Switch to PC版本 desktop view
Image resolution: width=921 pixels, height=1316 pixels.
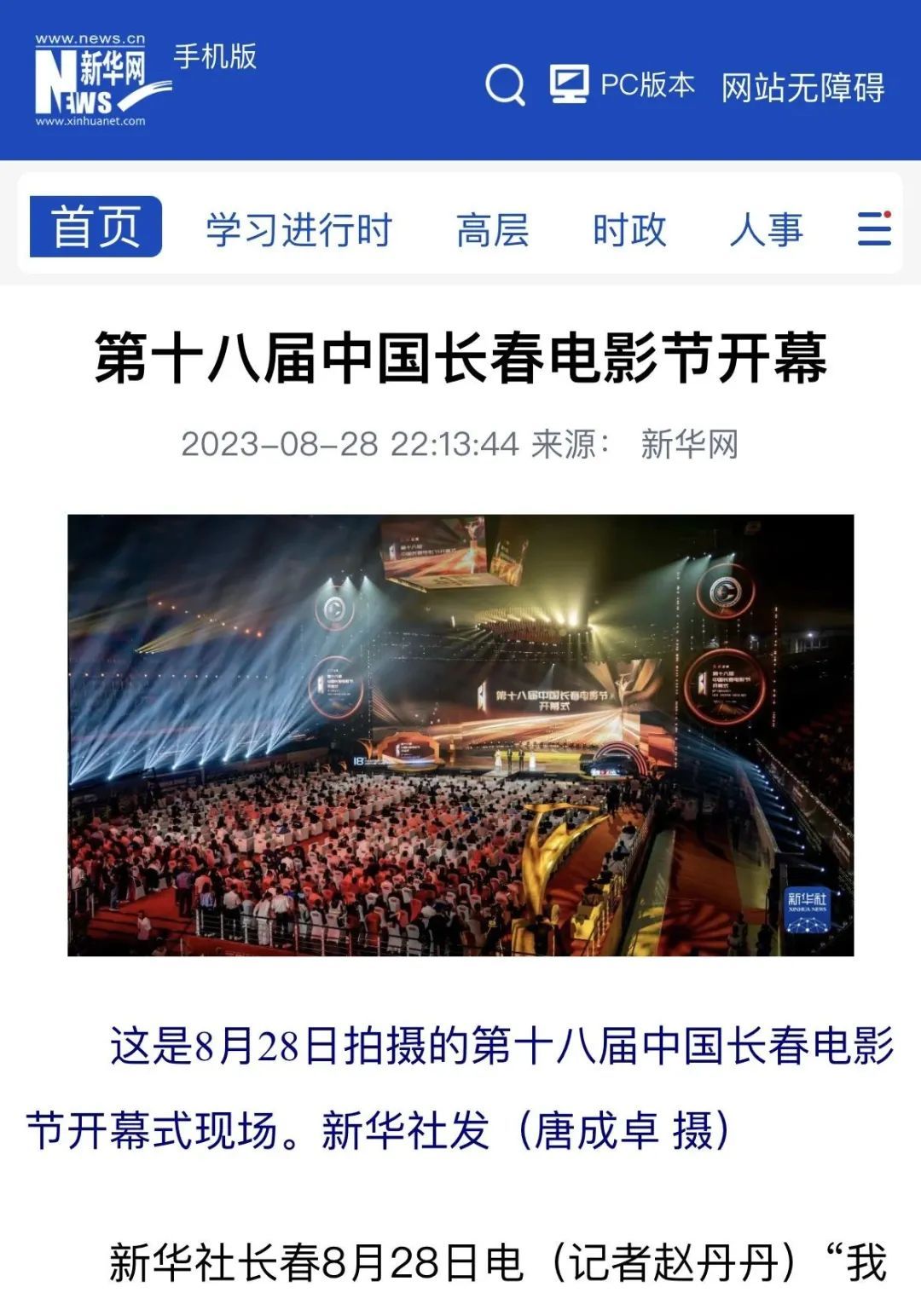pos(623,85)
